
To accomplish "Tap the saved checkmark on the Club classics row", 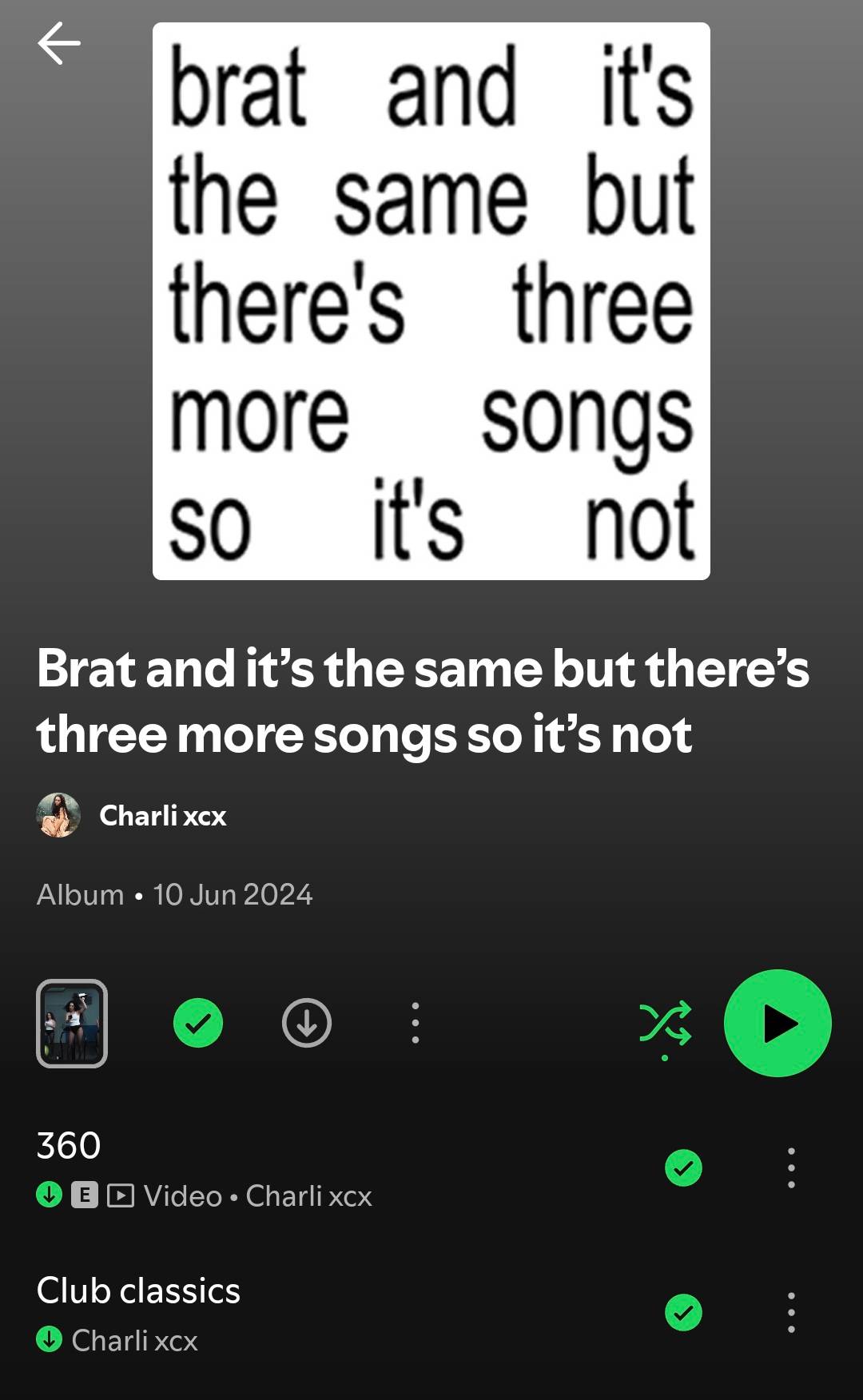I will coord(684,1313).
